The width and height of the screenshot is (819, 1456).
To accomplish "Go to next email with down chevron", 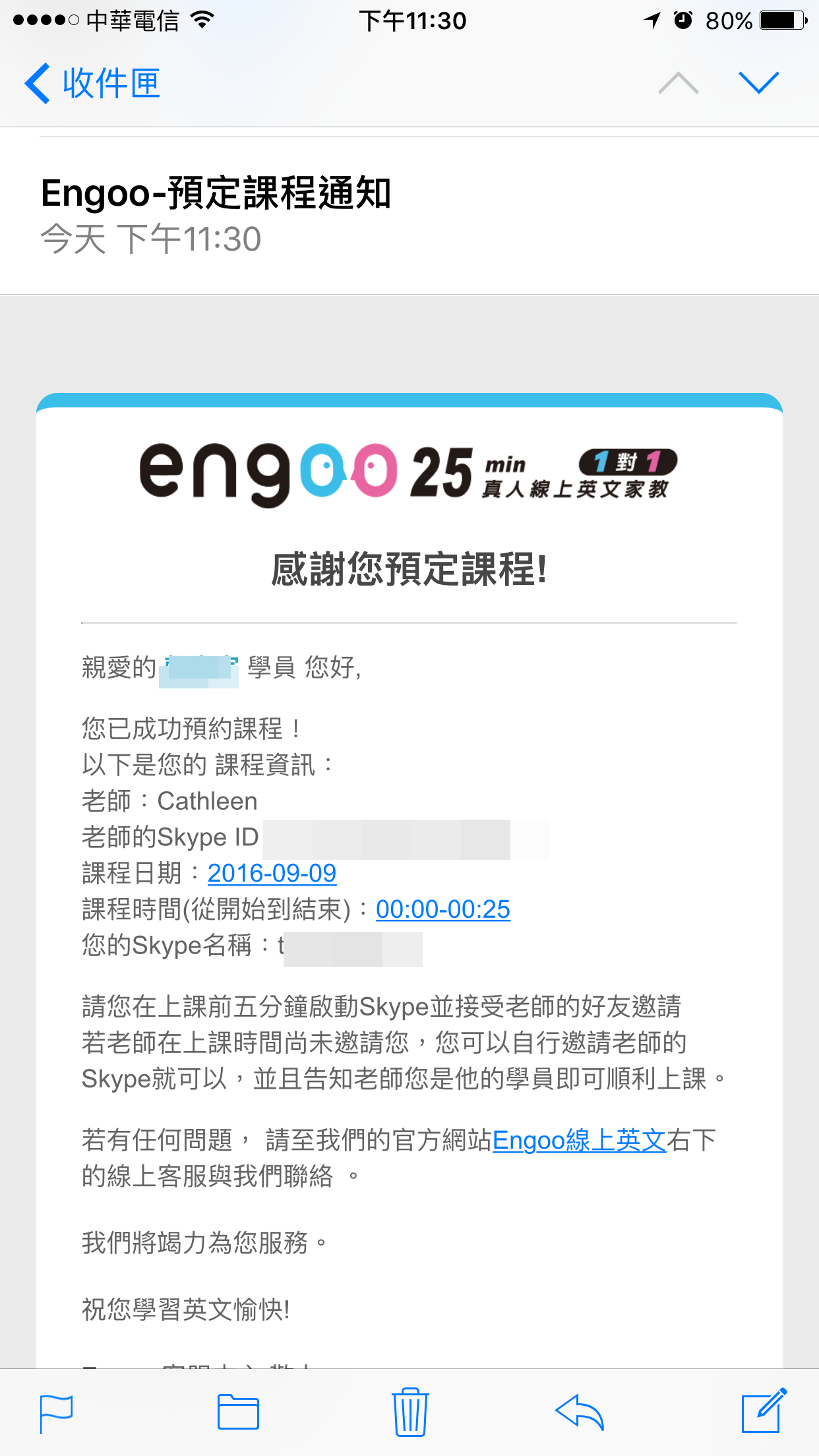I will [x=760, y=83].
